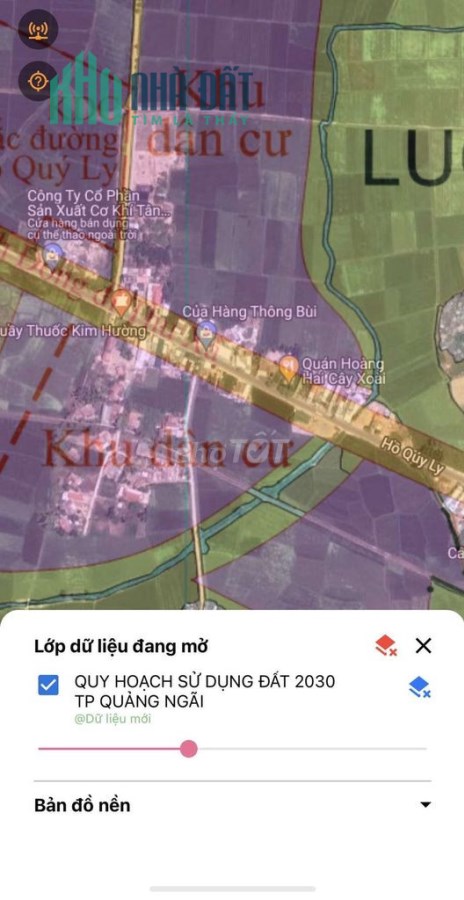Open the Công Ty Cổ Phần Sản Xuất Cơ Khí map pin
This screenshot has height=900, width=464.
click(x=53, y=254)
